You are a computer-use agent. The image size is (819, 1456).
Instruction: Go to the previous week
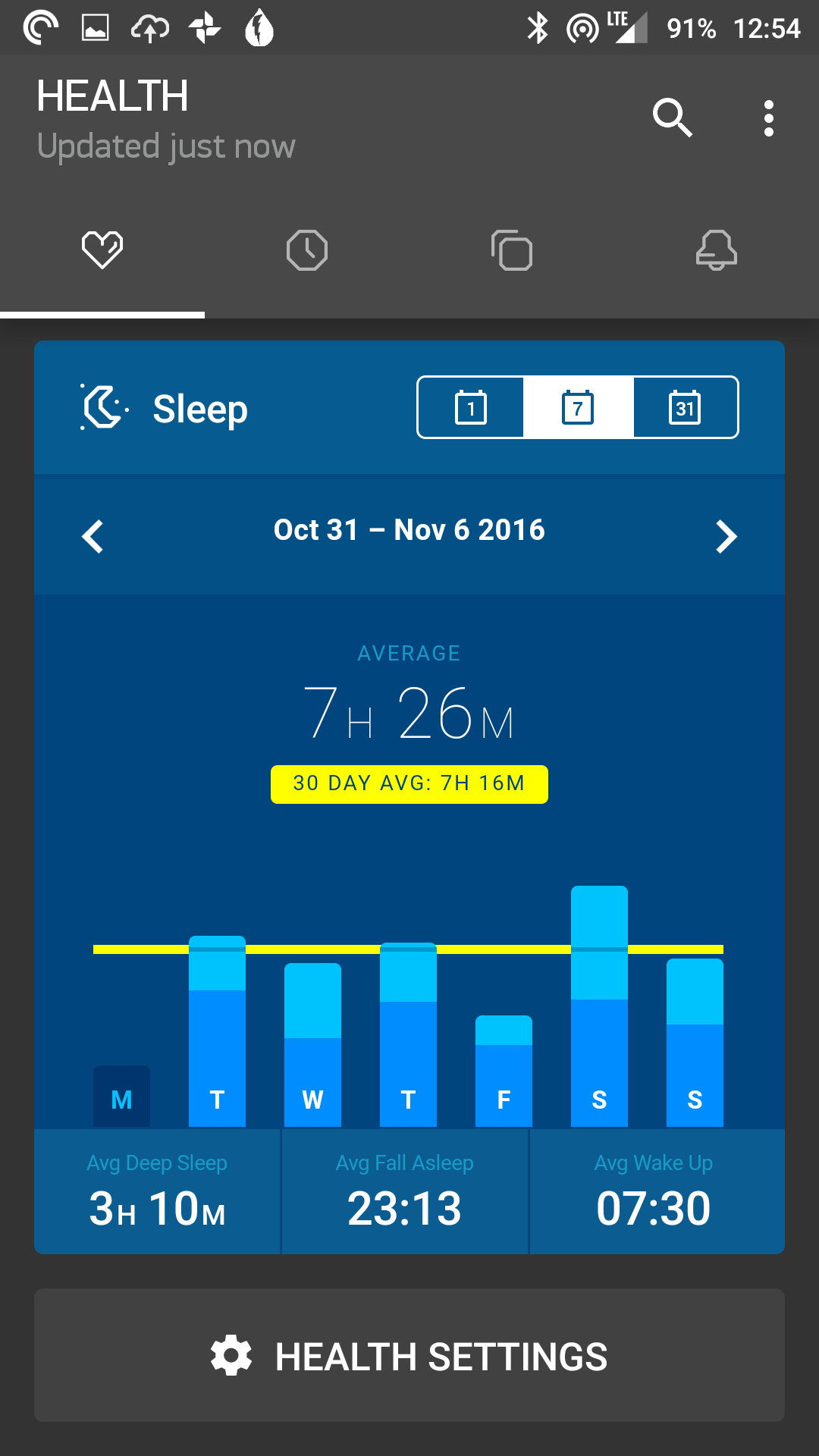click(x=93, y=537)
